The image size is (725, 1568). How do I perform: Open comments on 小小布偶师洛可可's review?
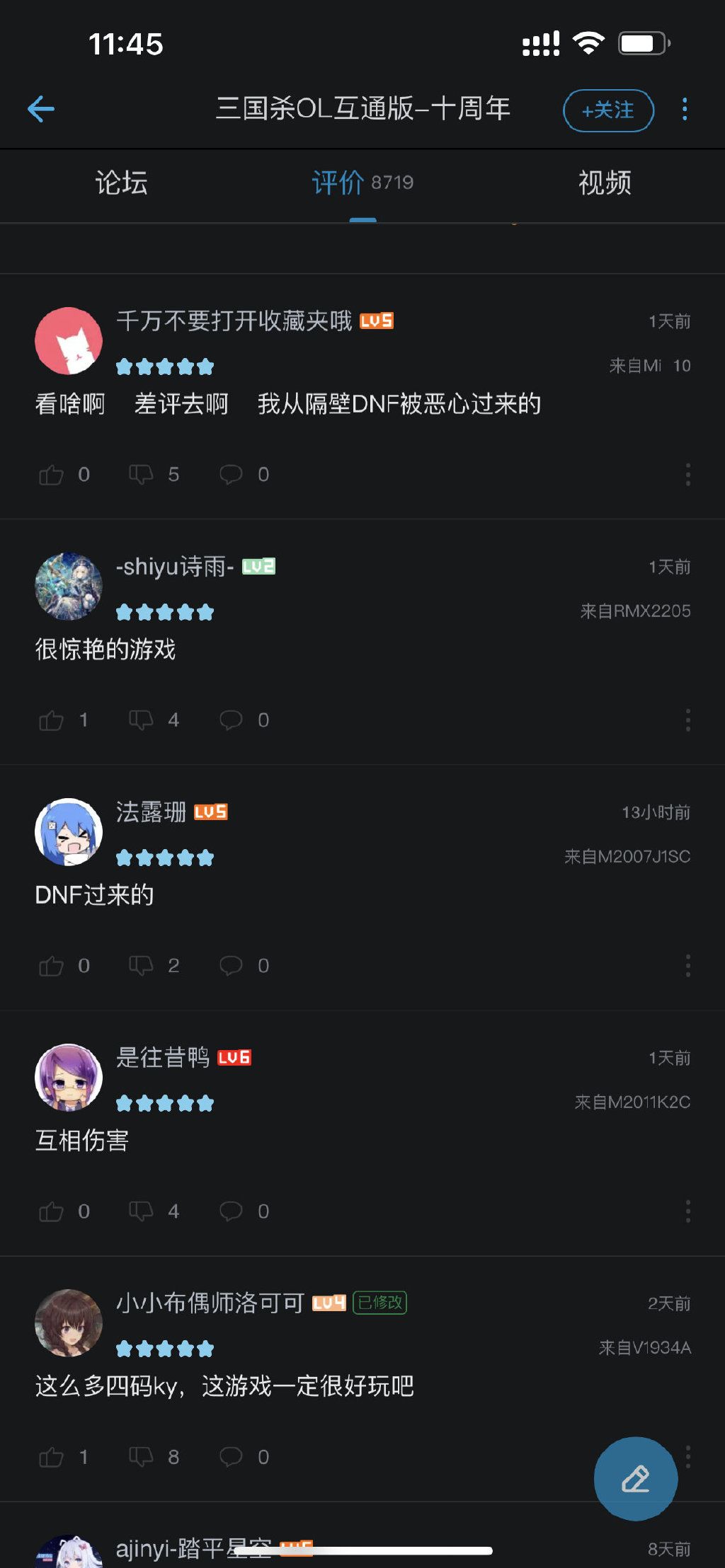click(x=230, y=1455)
